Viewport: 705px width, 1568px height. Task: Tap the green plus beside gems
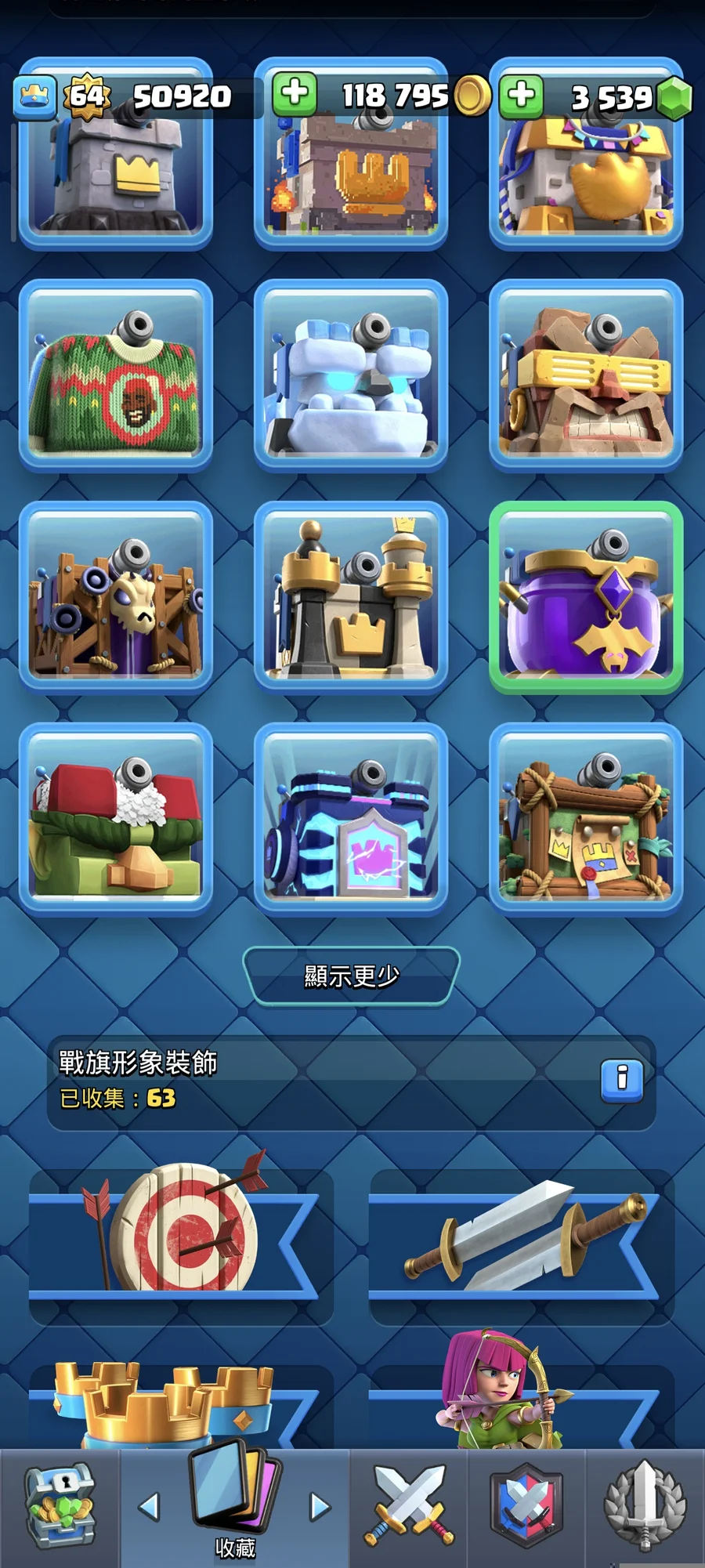pyautogui.click(x=522, y=96)
